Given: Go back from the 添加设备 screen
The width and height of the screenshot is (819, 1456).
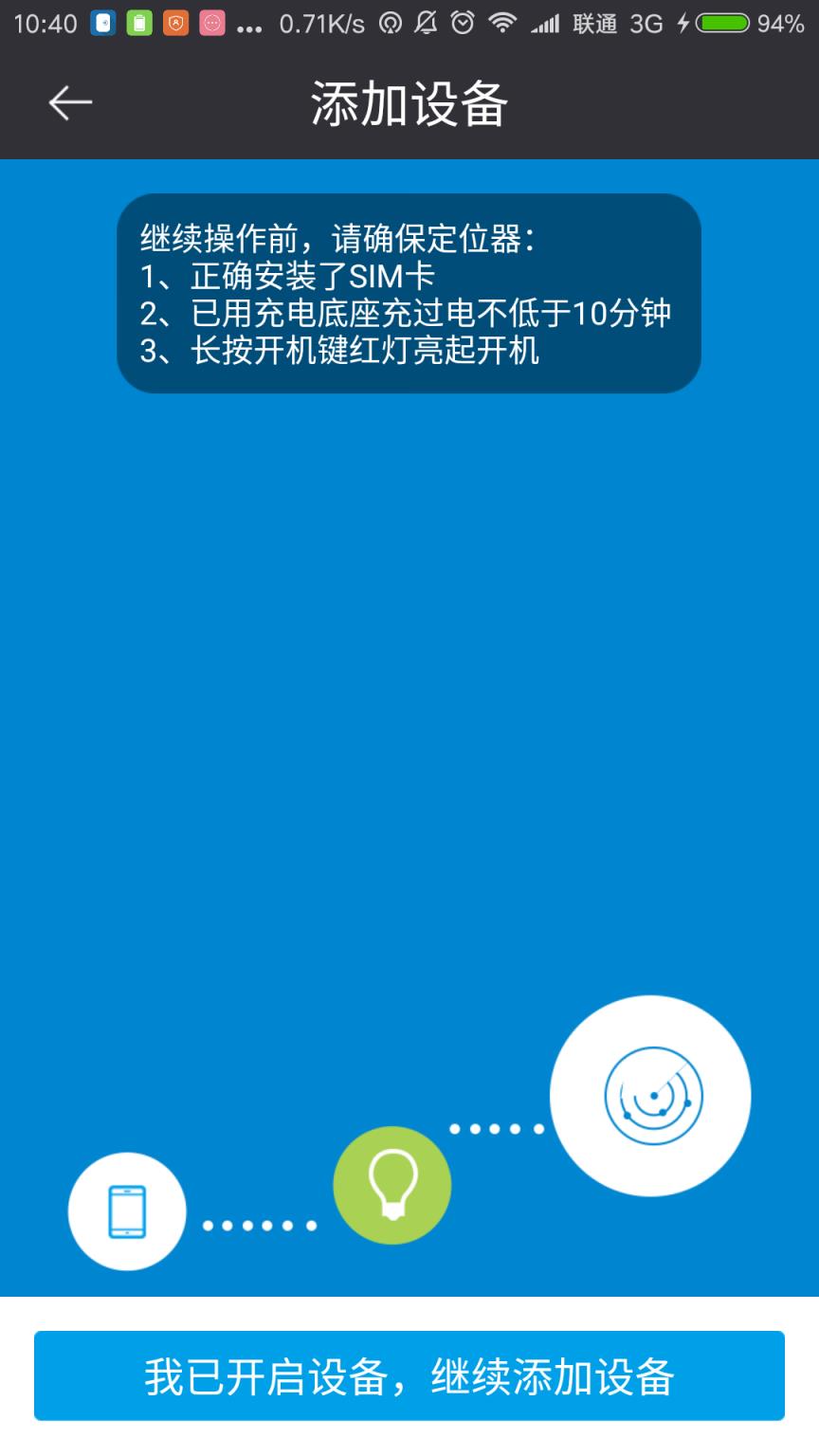Looking at the screenshot, I should (x=70, y=102).
